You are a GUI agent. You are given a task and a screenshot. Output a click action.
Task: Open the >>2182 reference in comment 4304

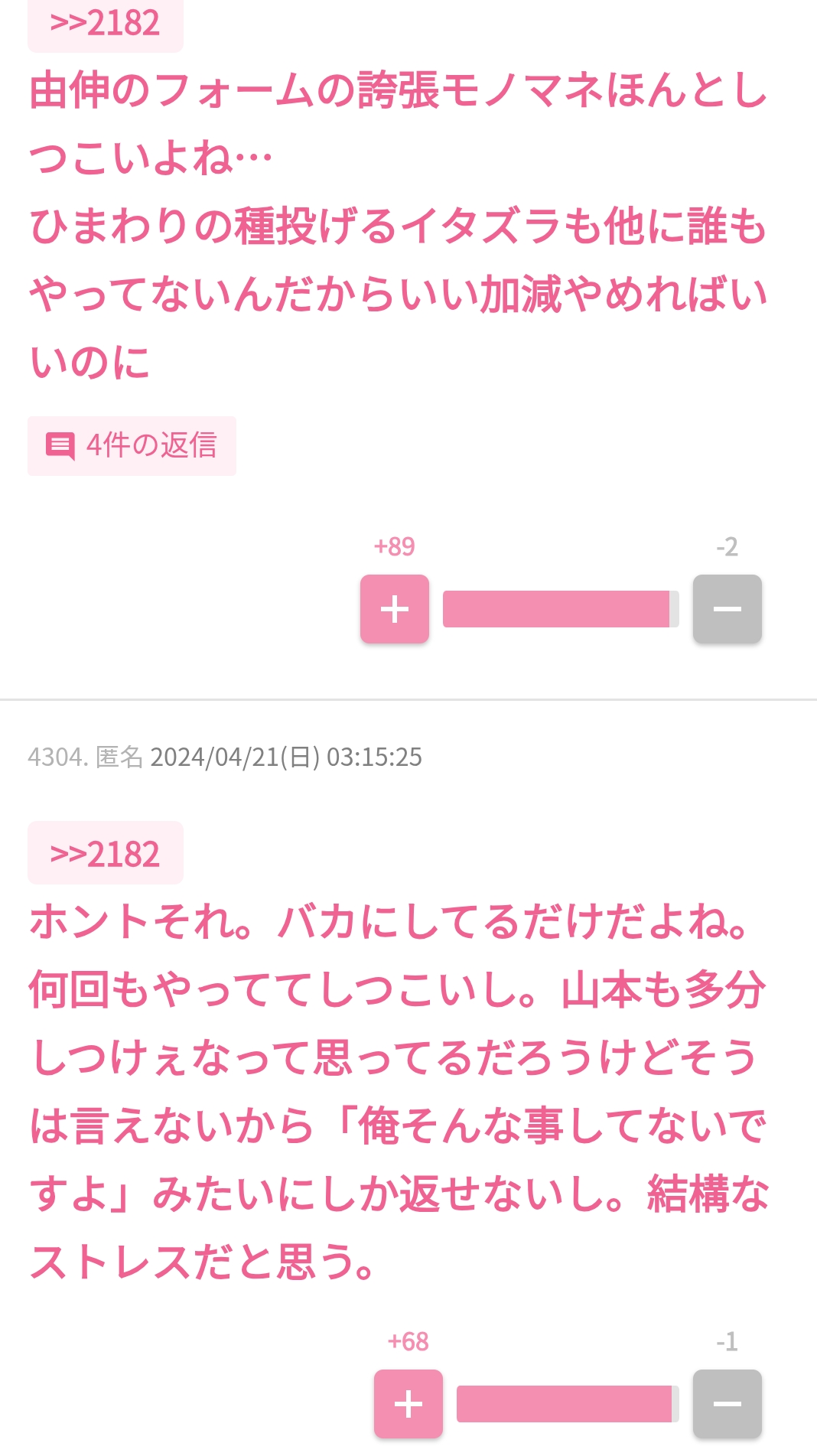point(105,853)
